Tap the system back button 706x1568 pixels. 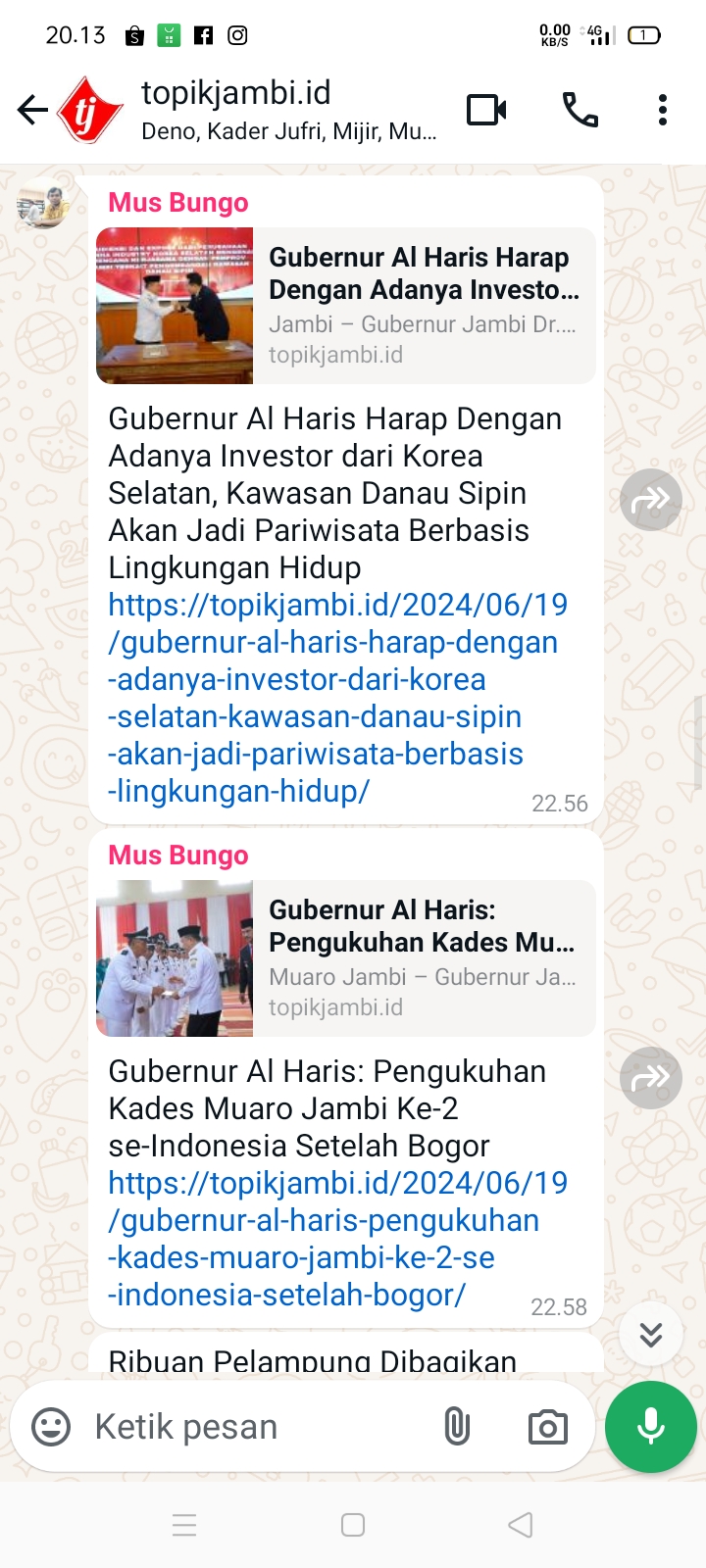click(521, 1525)
